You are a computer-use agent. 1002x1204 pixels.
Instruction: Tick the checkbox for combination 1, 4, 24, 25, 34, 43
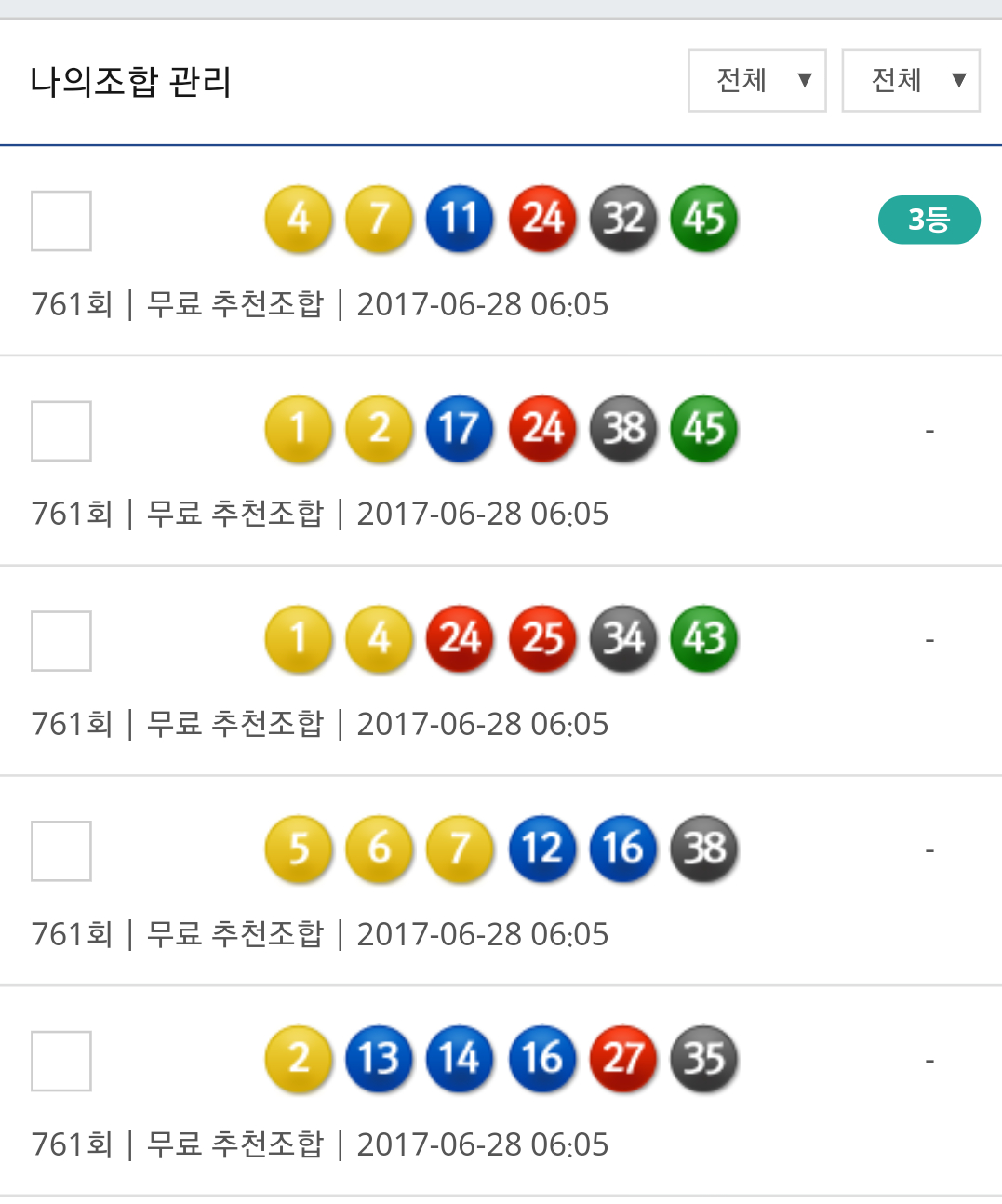coord(61,641)
